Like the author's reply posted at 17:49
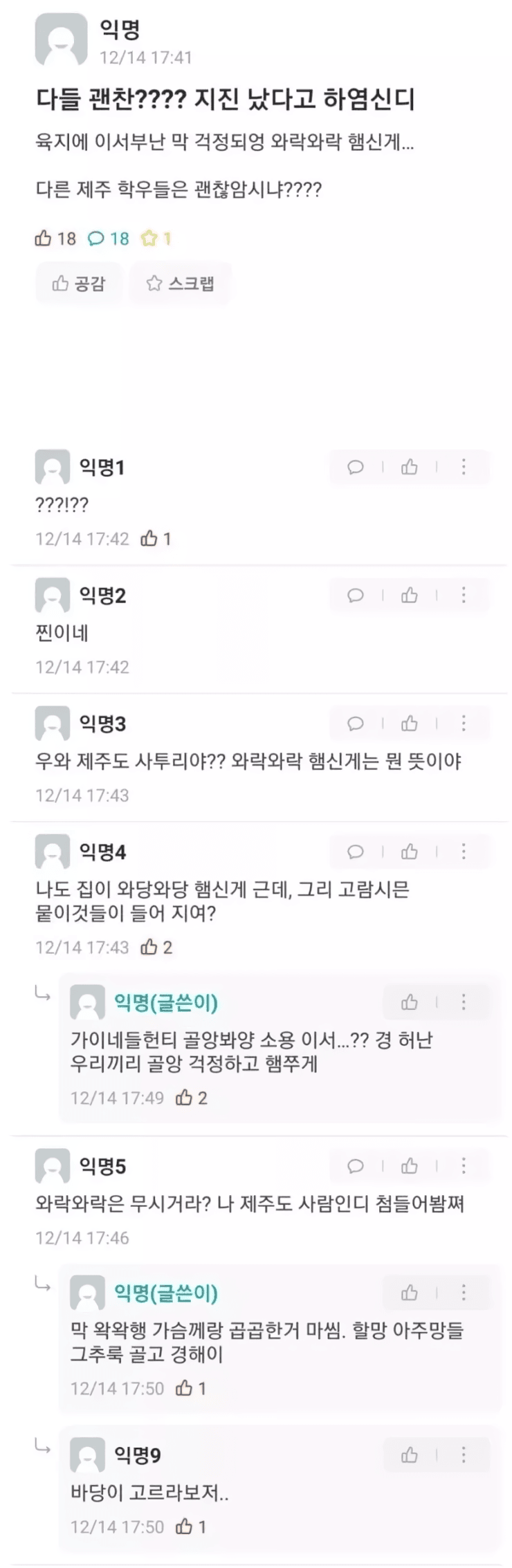 pos(410,1002)
